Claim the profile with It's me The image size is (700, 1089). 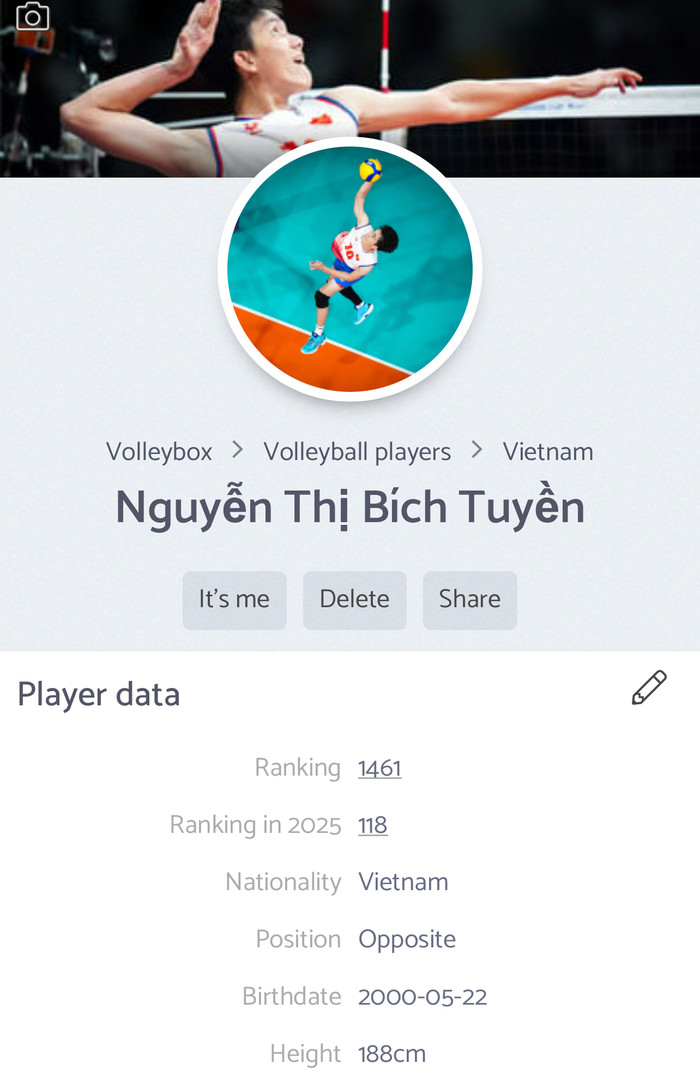point(234,600)
